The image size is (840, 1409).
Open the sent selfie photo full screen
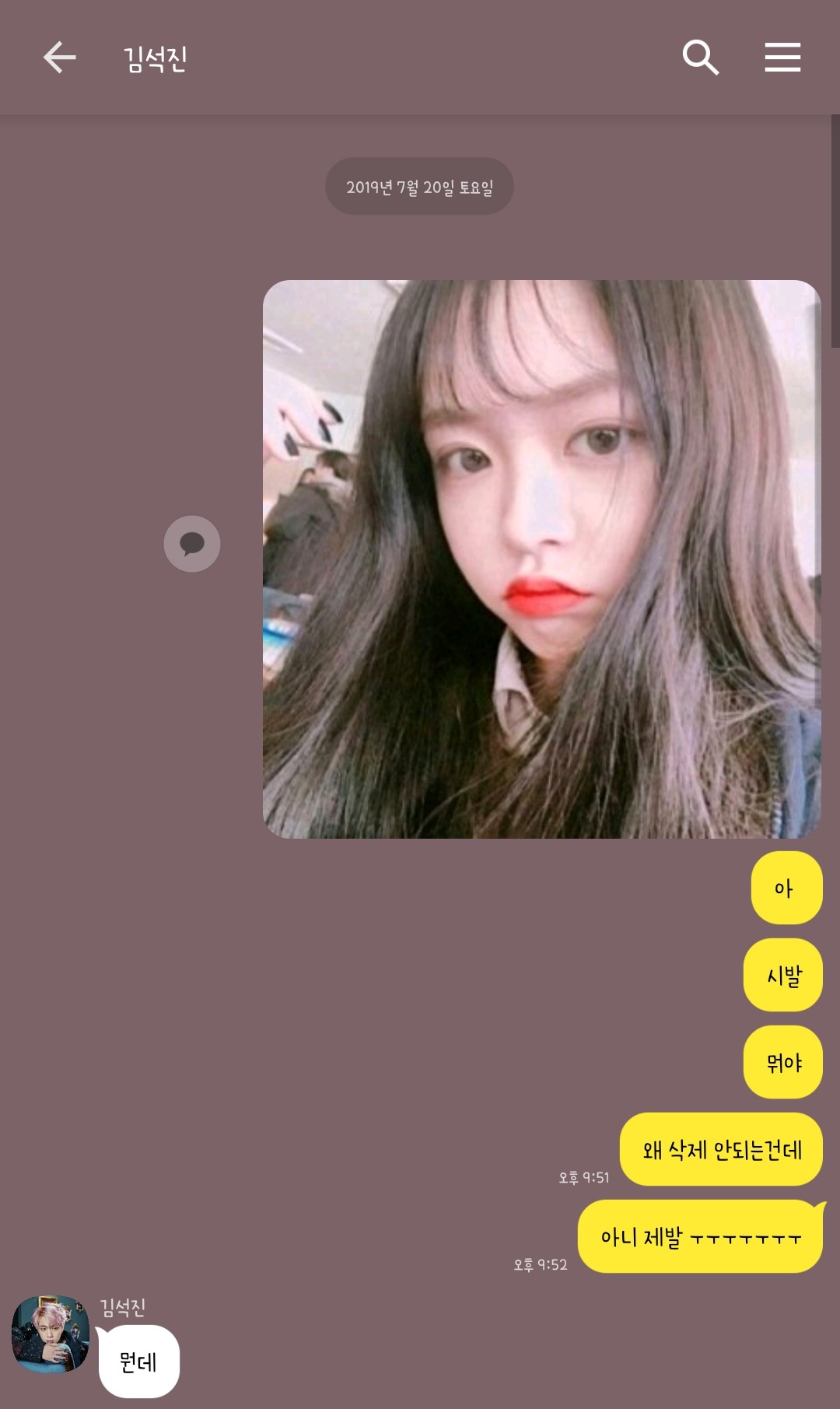(541, 559)
